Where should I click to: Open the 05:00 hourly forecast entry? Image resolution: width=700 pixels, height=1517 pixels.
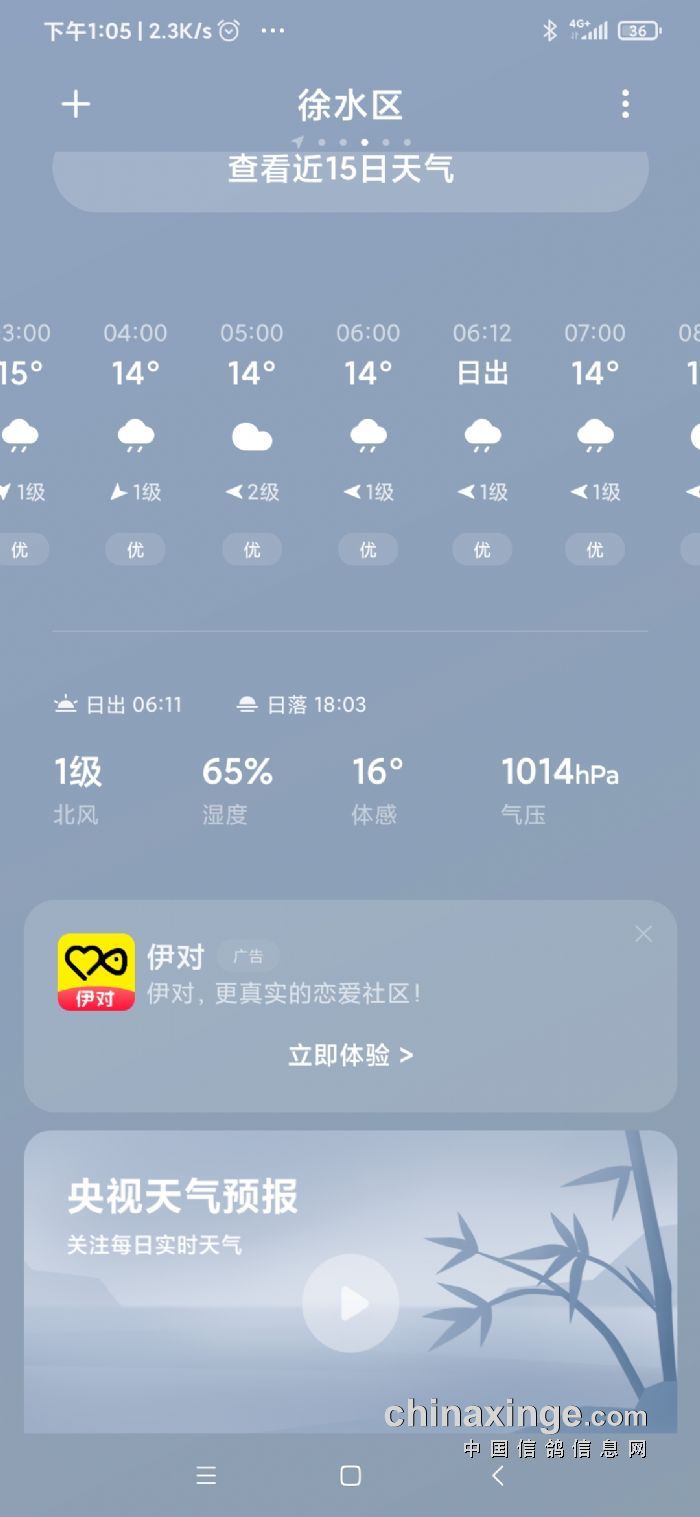pyautogui.click(x=252, y=440)
